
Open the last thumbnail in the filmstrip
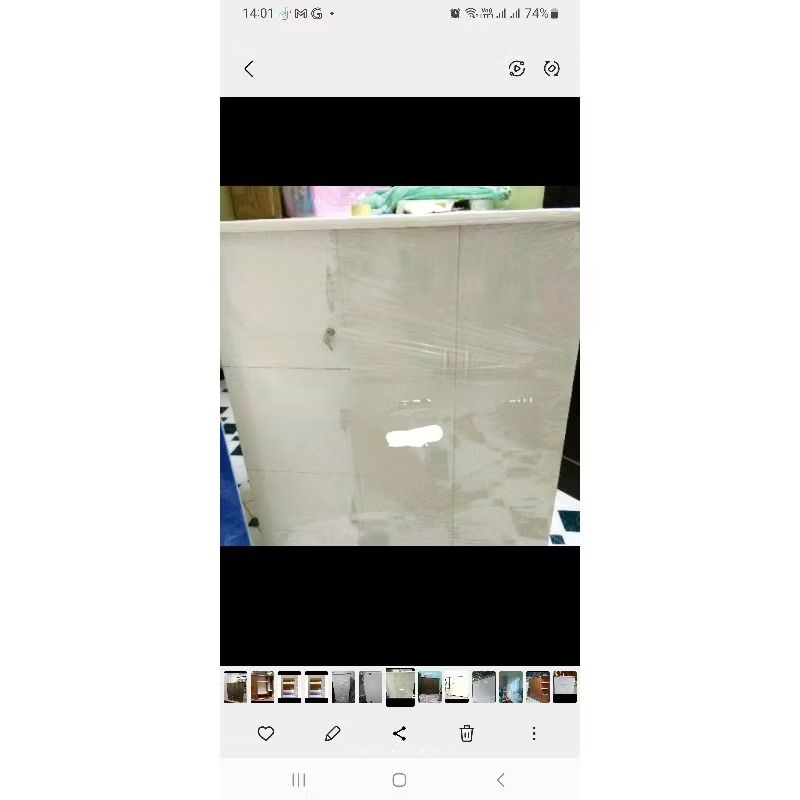565,687
